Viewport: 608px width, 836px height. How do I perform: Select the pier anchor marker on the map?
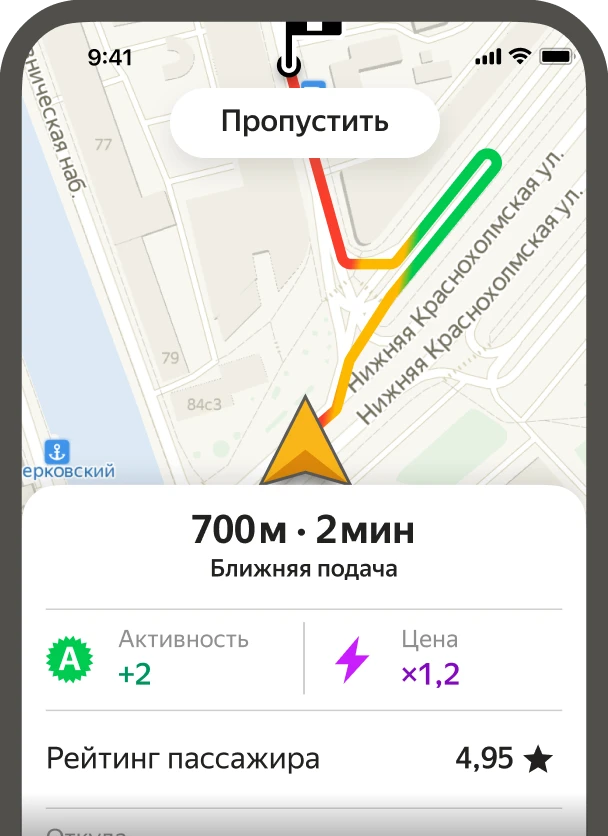[x=57, y=452]
